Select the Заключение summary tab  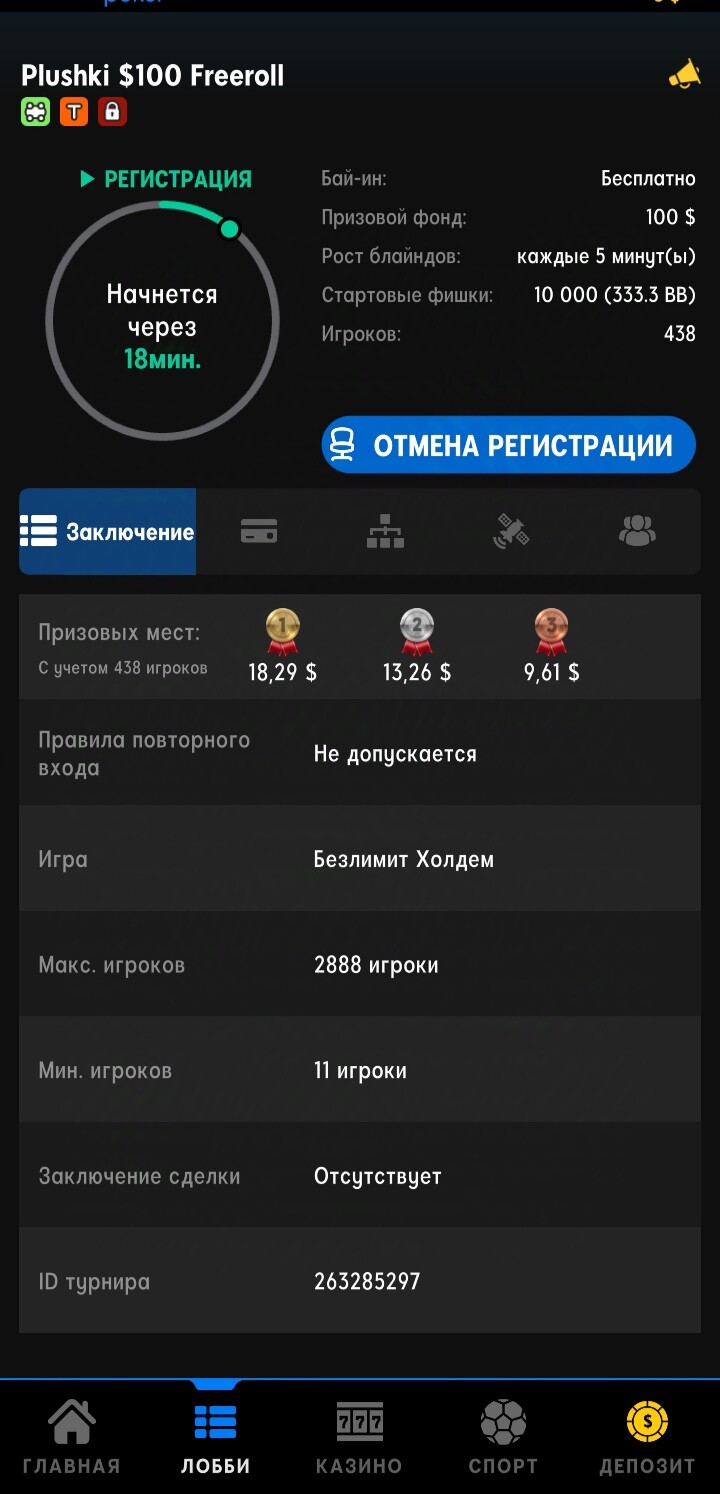point(108,532)
